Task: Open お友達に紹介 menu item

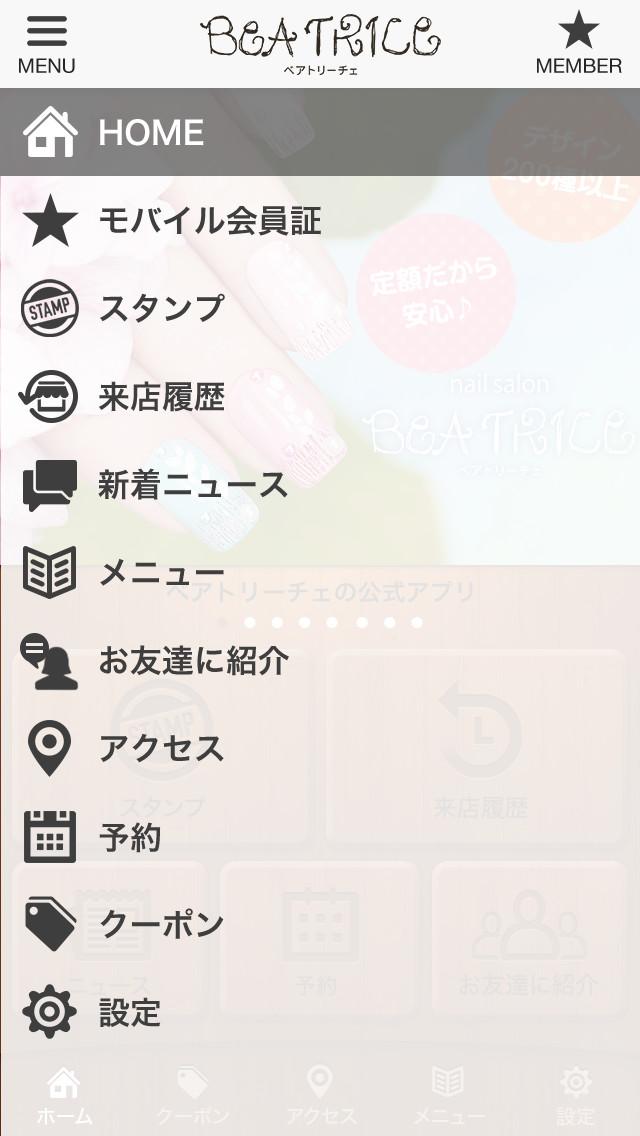Action: [x=193, y=661]
